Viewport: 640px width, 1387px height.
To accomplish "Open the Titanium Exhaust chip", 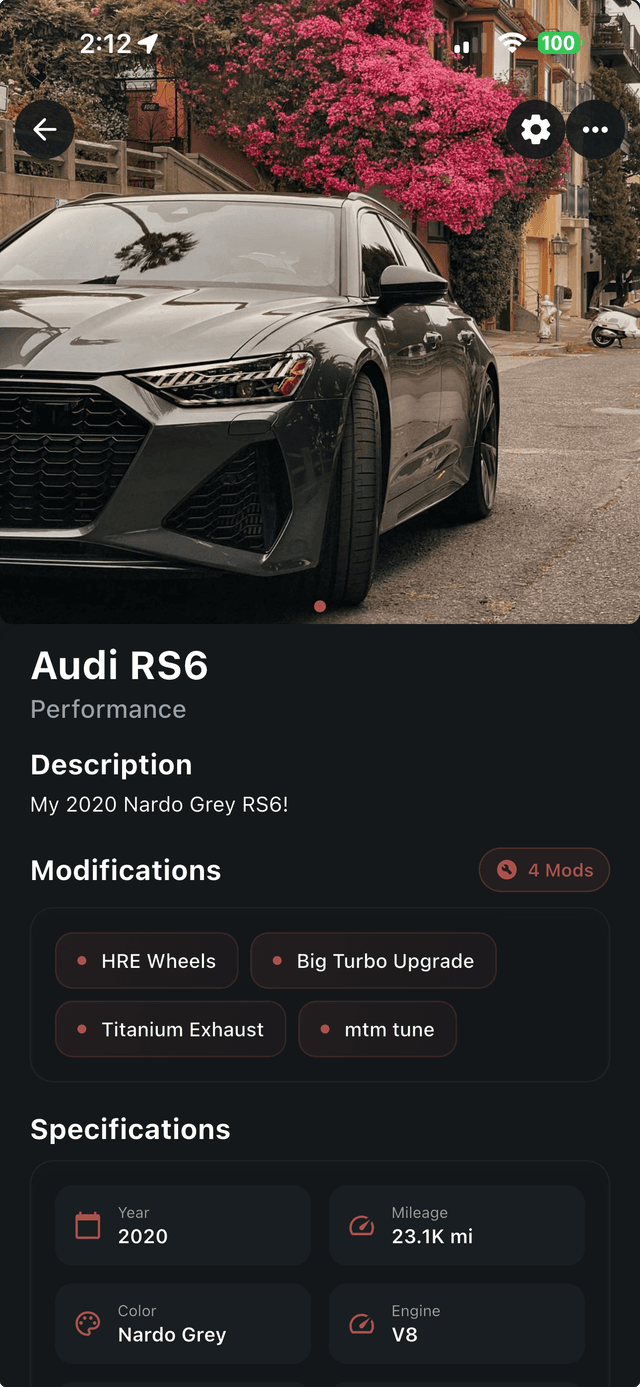I will point(171,1029).
